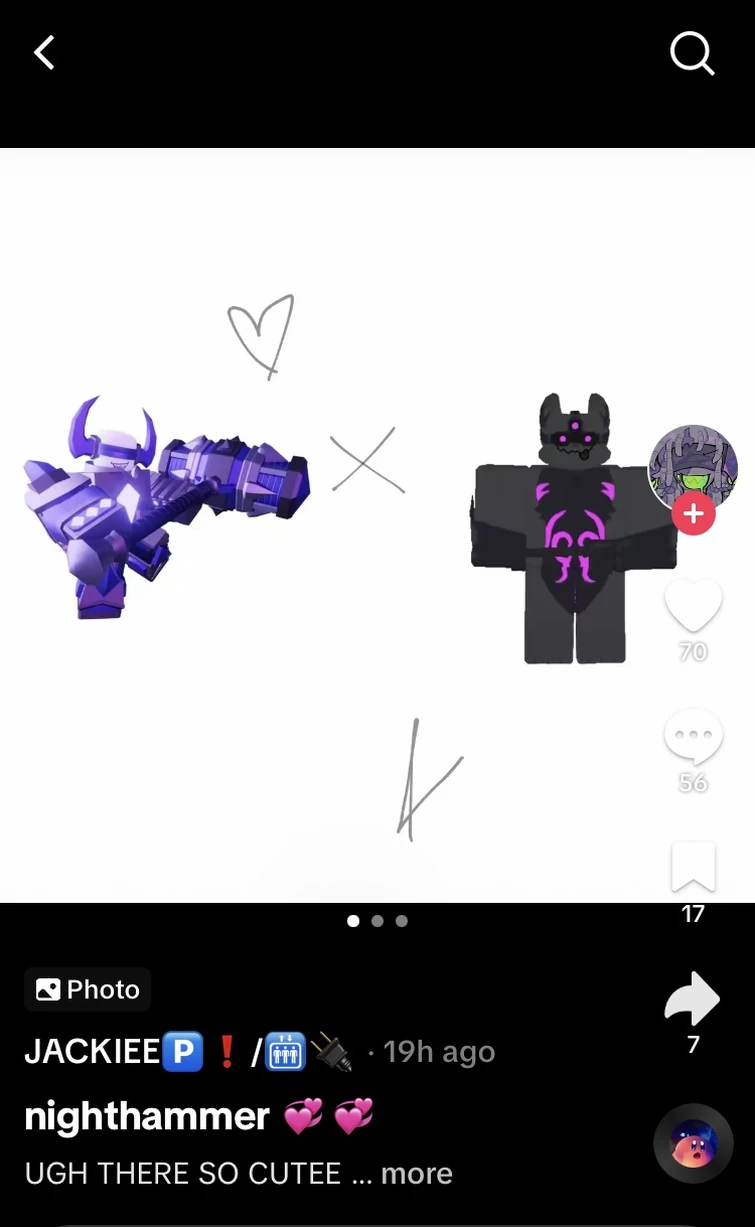Viewport: 755px width, 1227px height.
Task: Go back using the top-left arrow
Action: (44, 53)
